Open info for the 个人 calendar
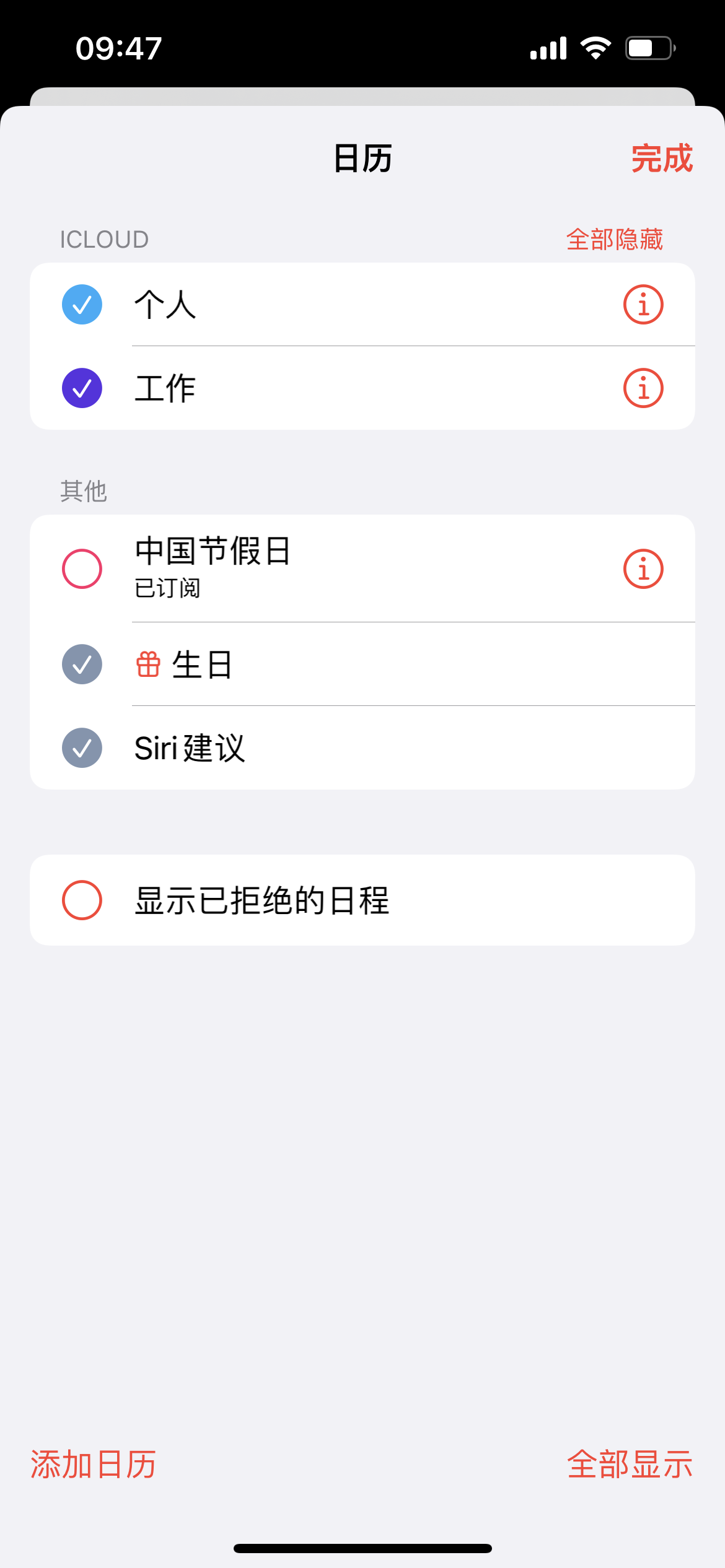 [x=643, y=305]
